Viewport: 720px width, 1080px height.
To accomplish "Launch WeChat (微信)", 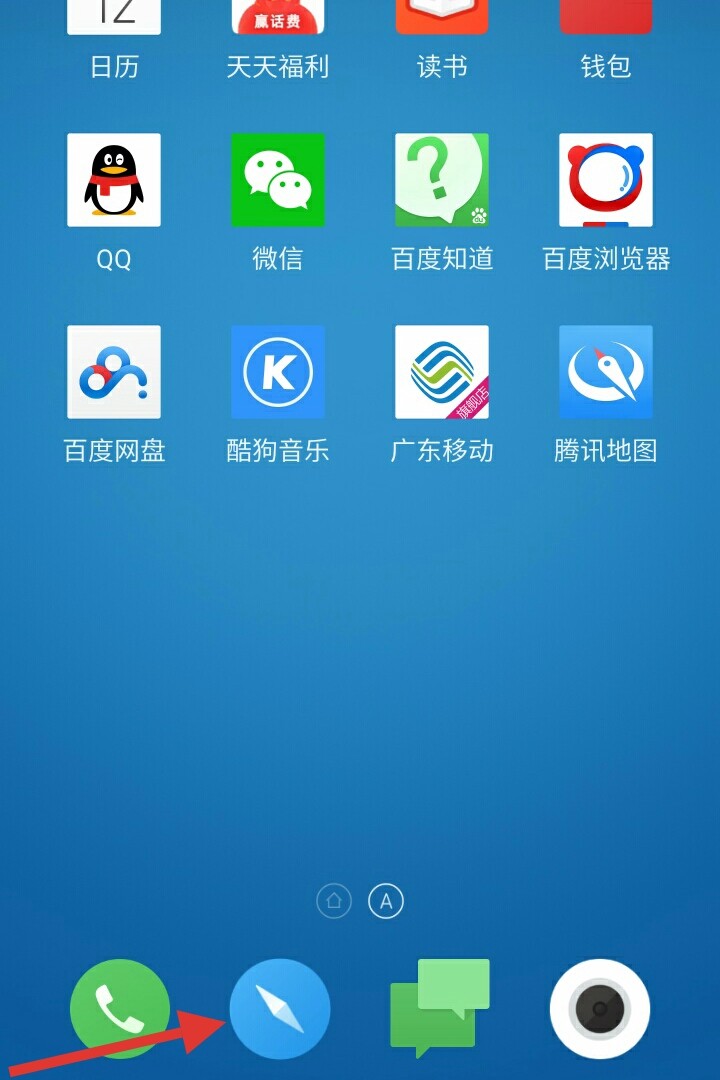I will [x=277, y=180].
